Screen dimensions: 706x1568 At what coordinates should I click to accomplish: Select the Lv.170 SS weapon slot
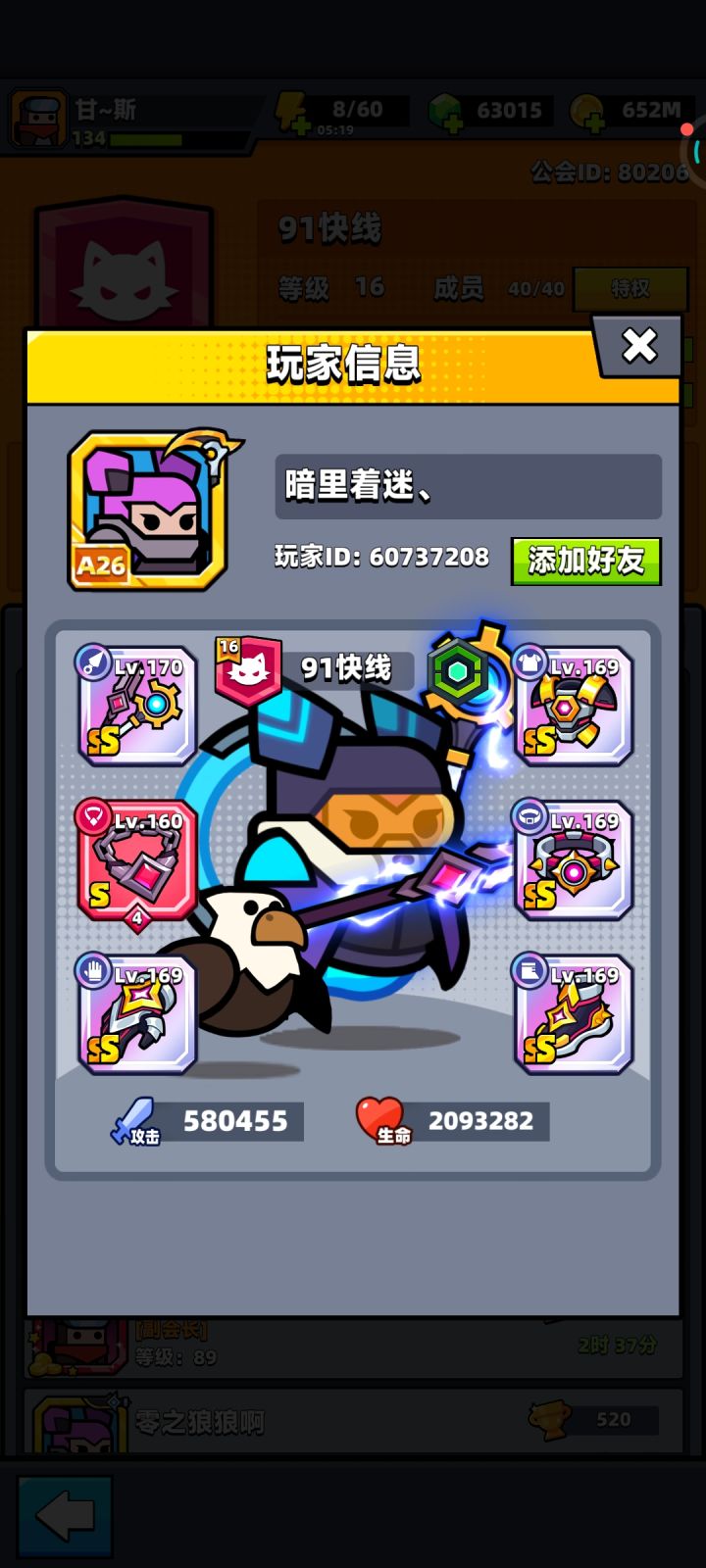[137, 706]
